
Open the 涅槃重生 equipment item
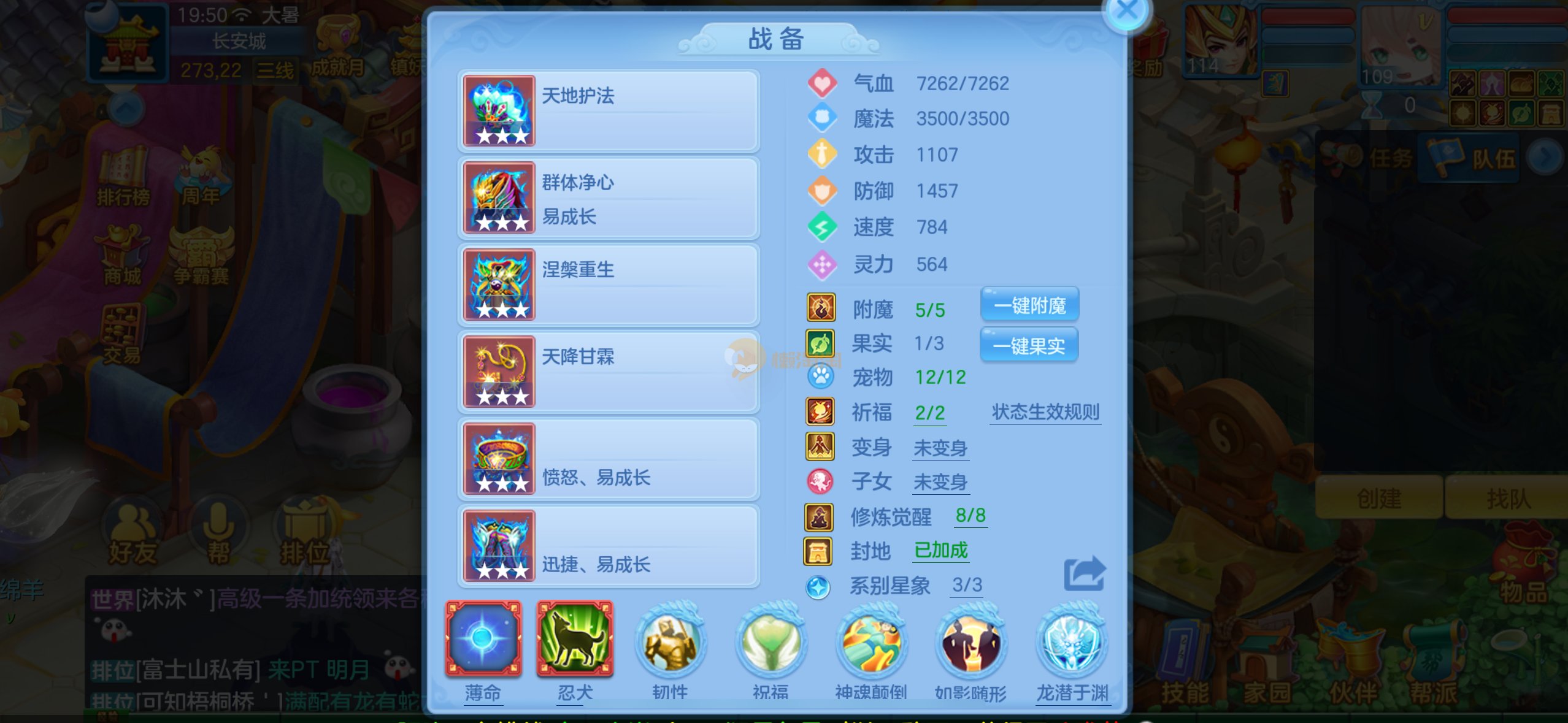coord(609,285)
